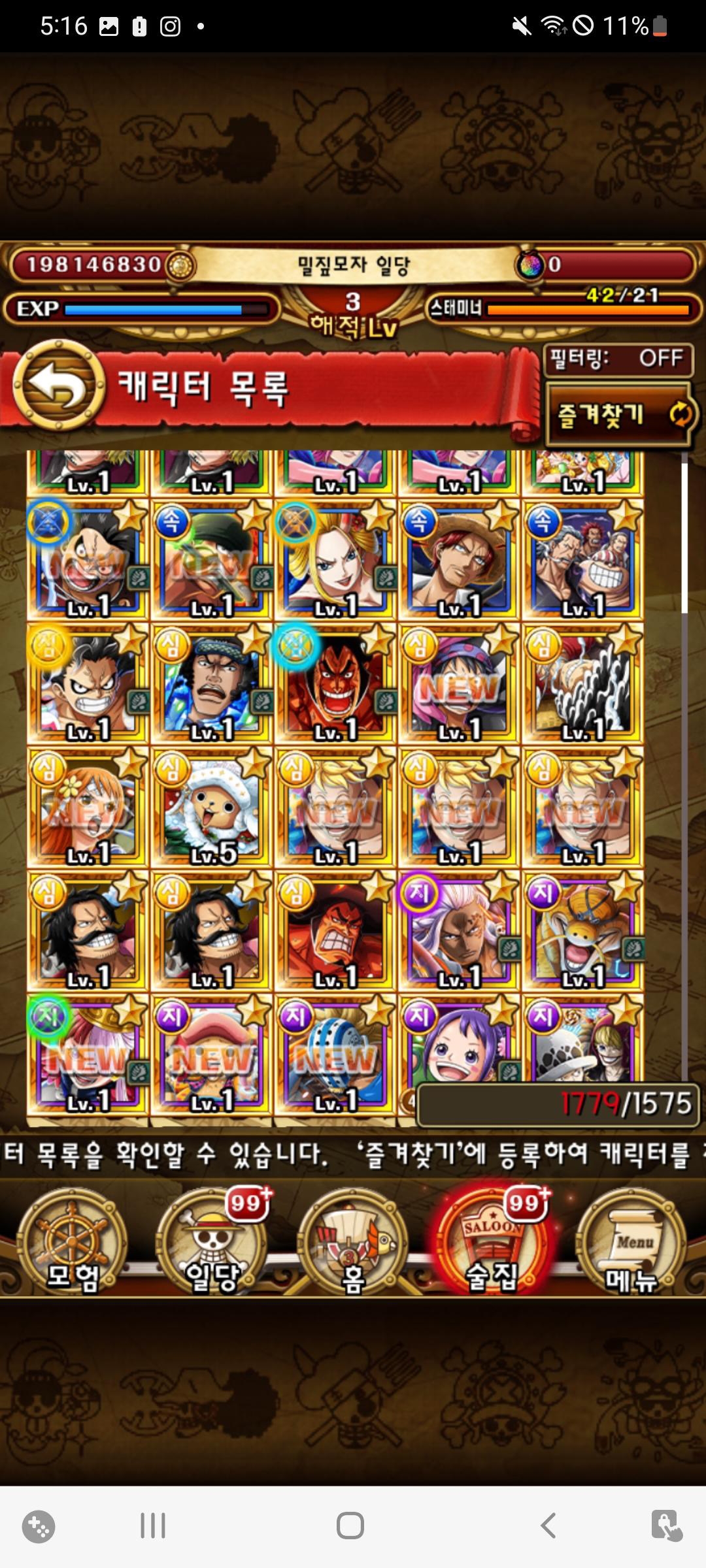Tap the Android back button
Image resolution: width=706 pixels, height=1568 pixels.
click(548, 1526)
